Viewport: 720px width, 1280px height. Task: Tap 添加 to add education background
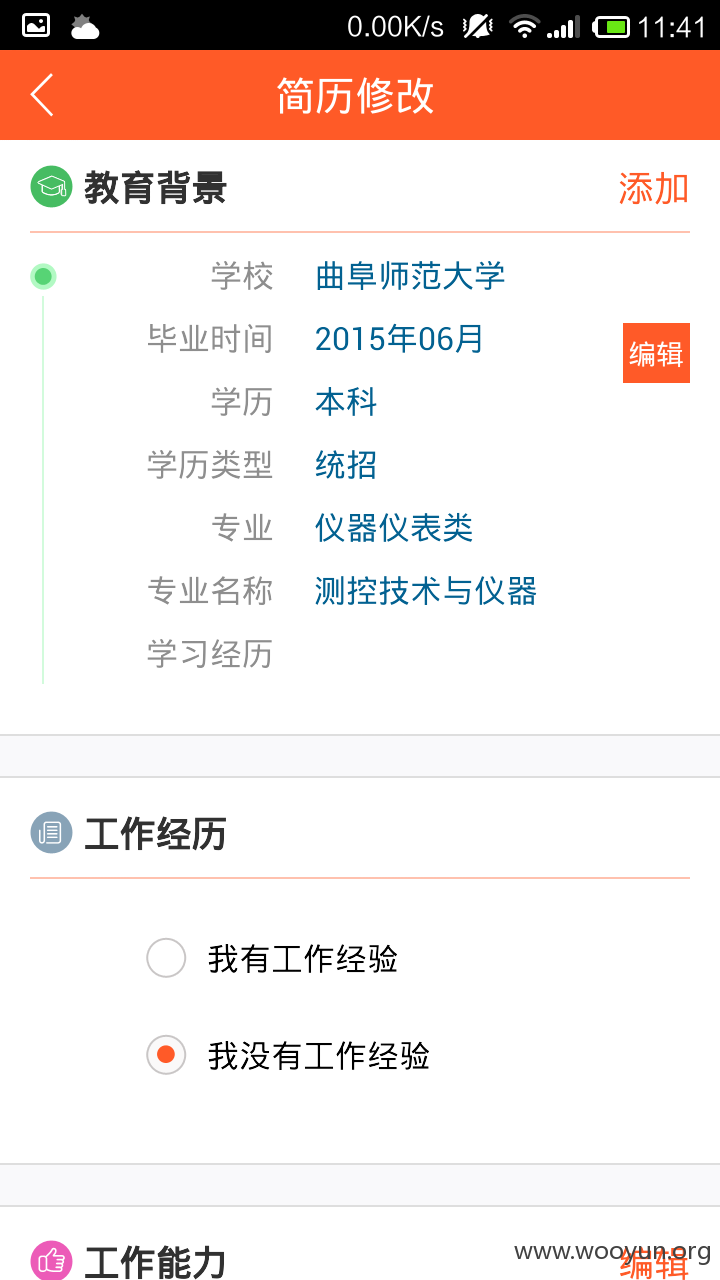click(x=653, y=188)
